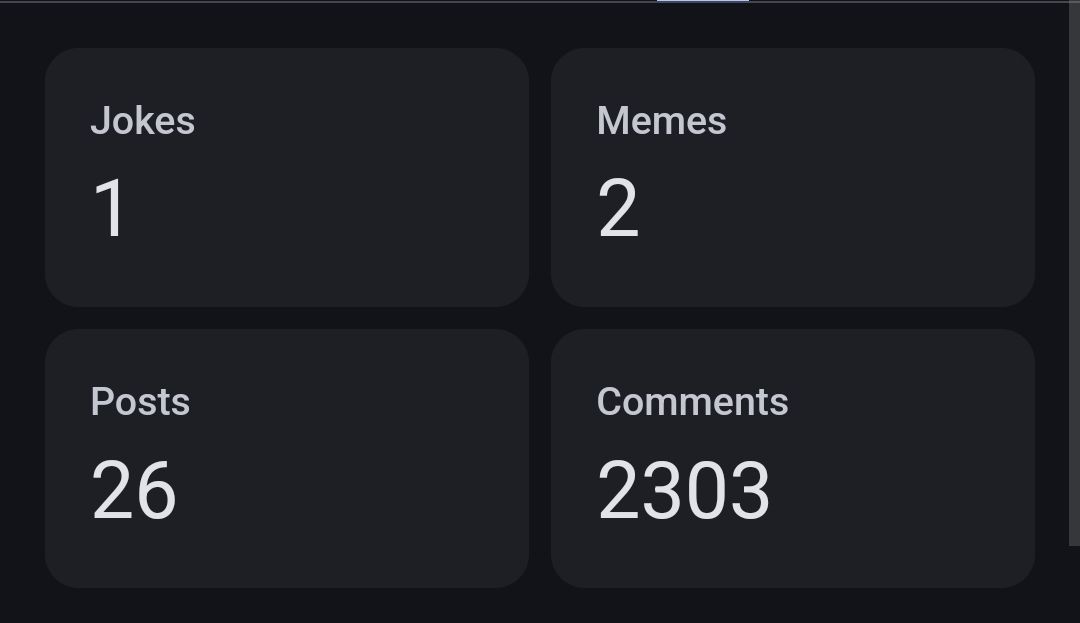Open the Memes stats card
The height and width of the screenshot is (623, 1080).
point(792,177)
